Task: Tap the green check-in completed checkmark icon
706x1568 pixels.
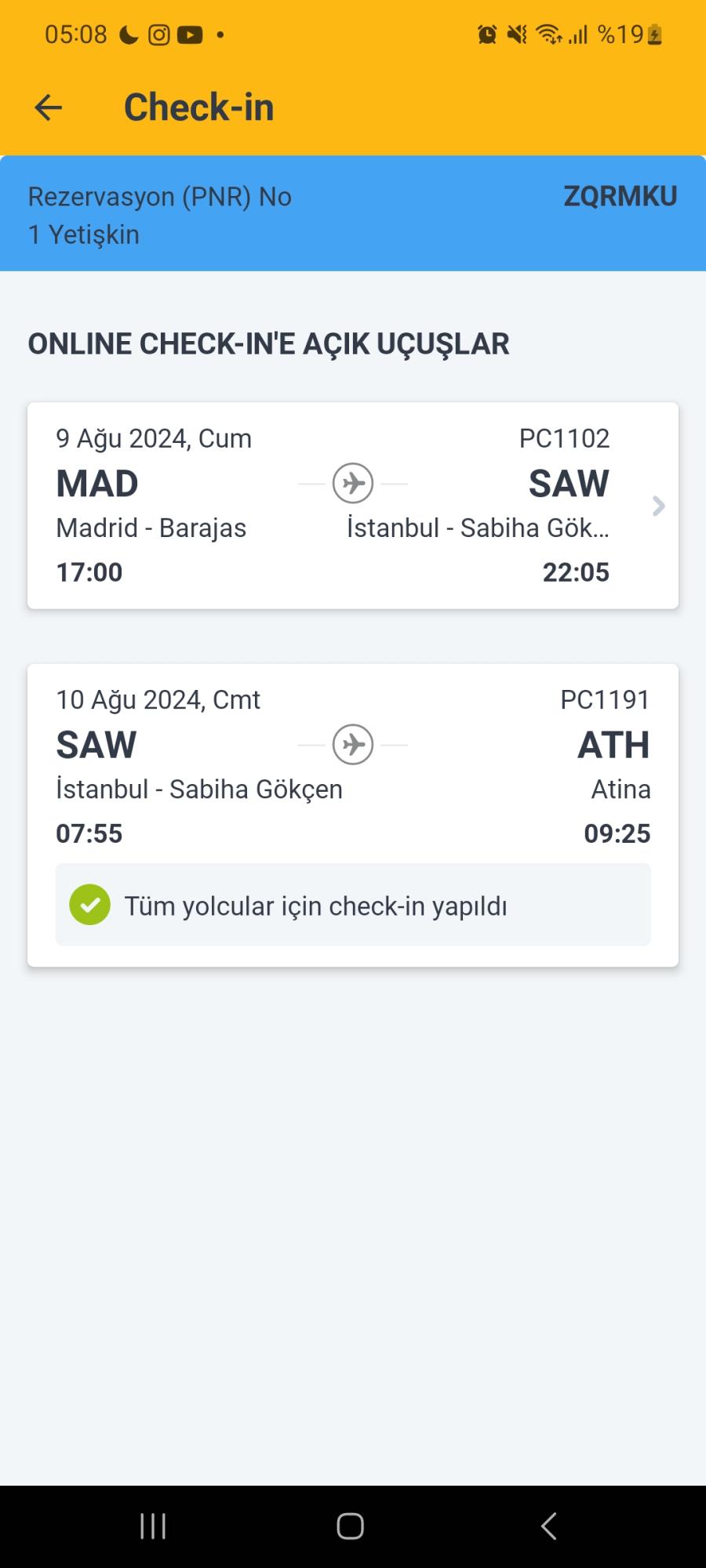Action: point(90,905)
